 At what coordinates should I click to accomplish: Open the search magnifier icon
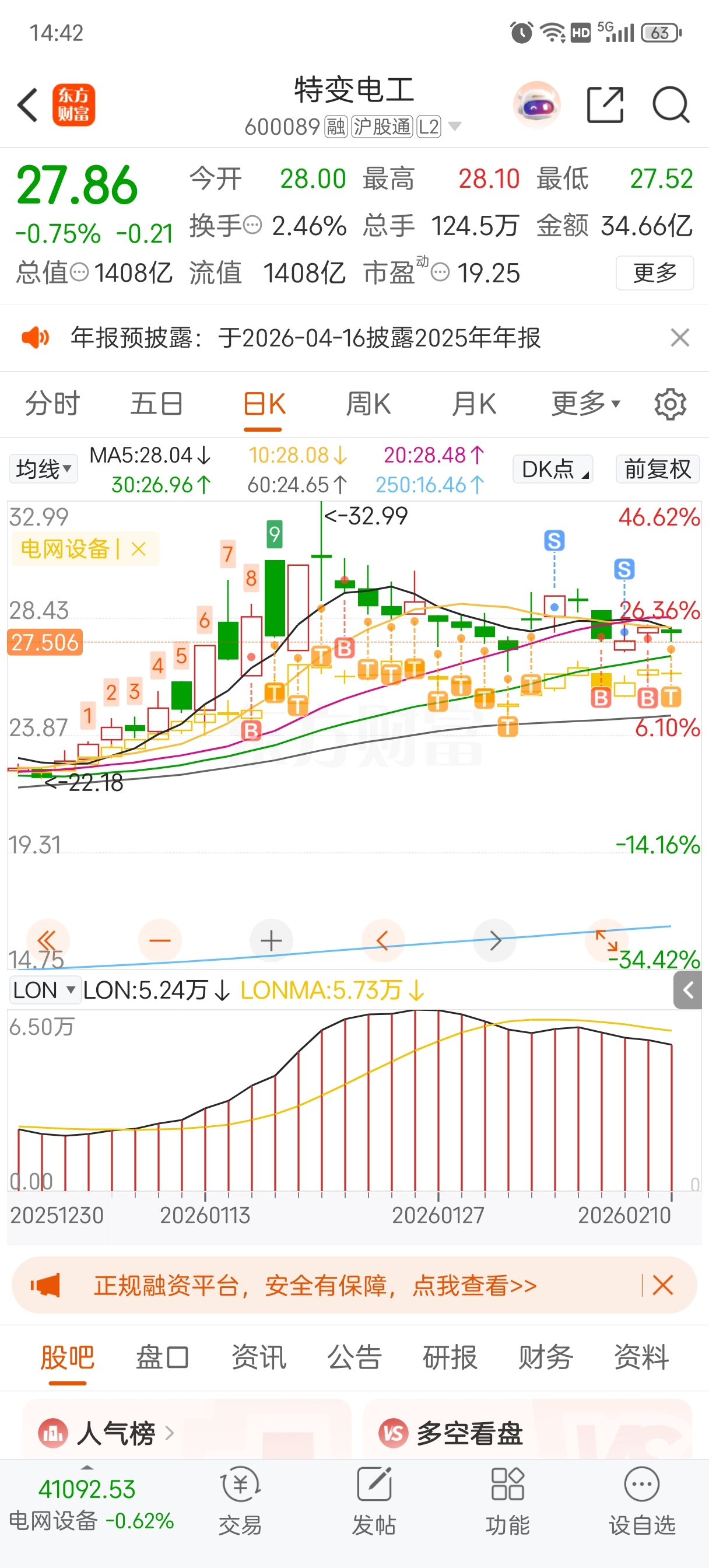670,104
